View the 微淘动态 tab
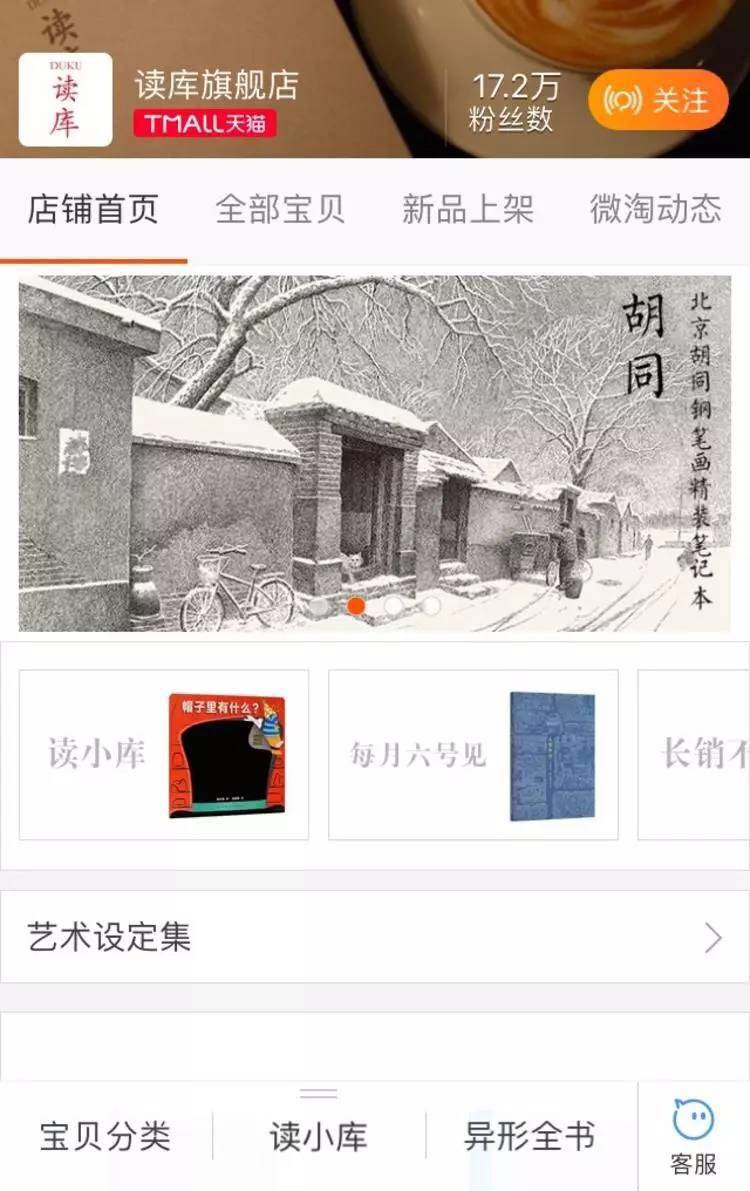 point(655,210)
